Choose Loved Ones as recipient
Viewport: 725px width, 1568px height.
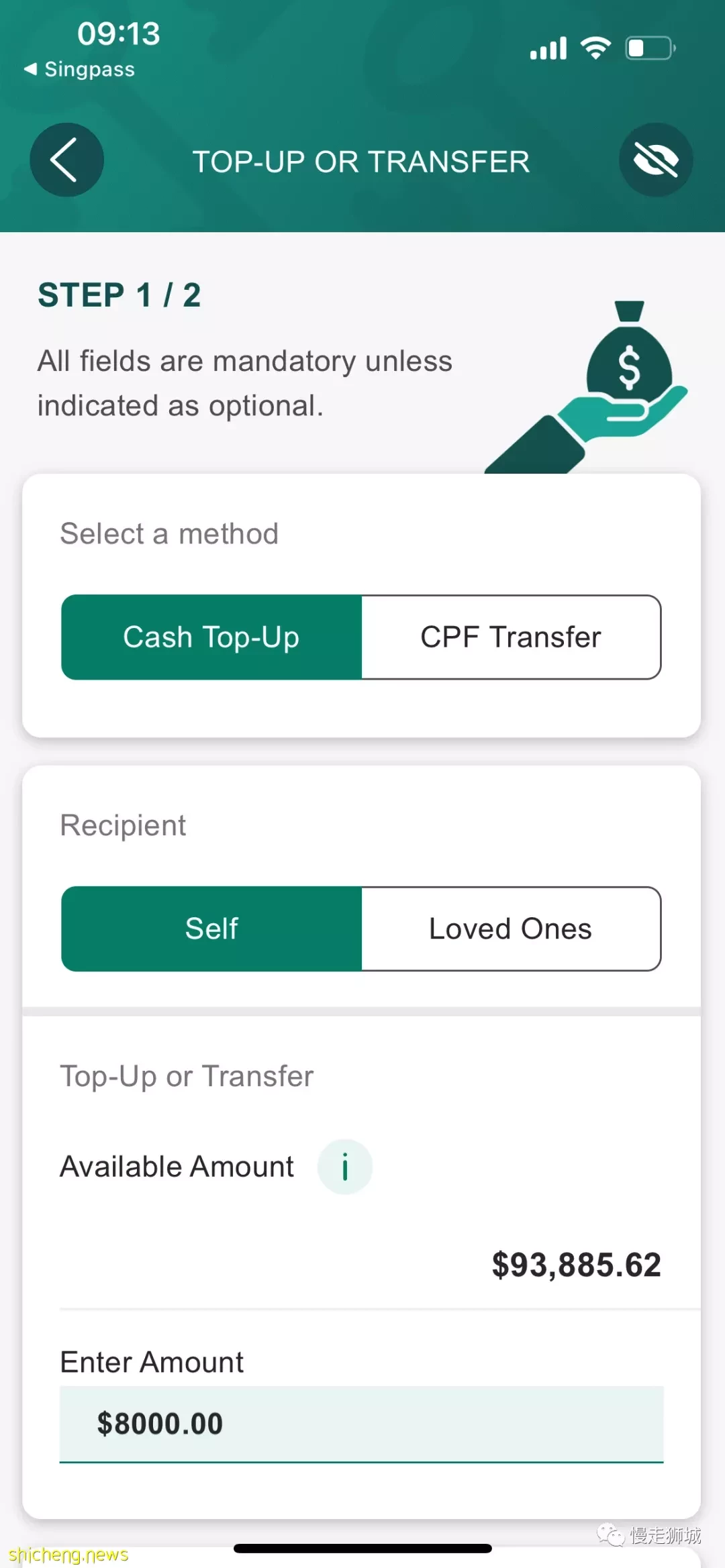pos(512,929)
